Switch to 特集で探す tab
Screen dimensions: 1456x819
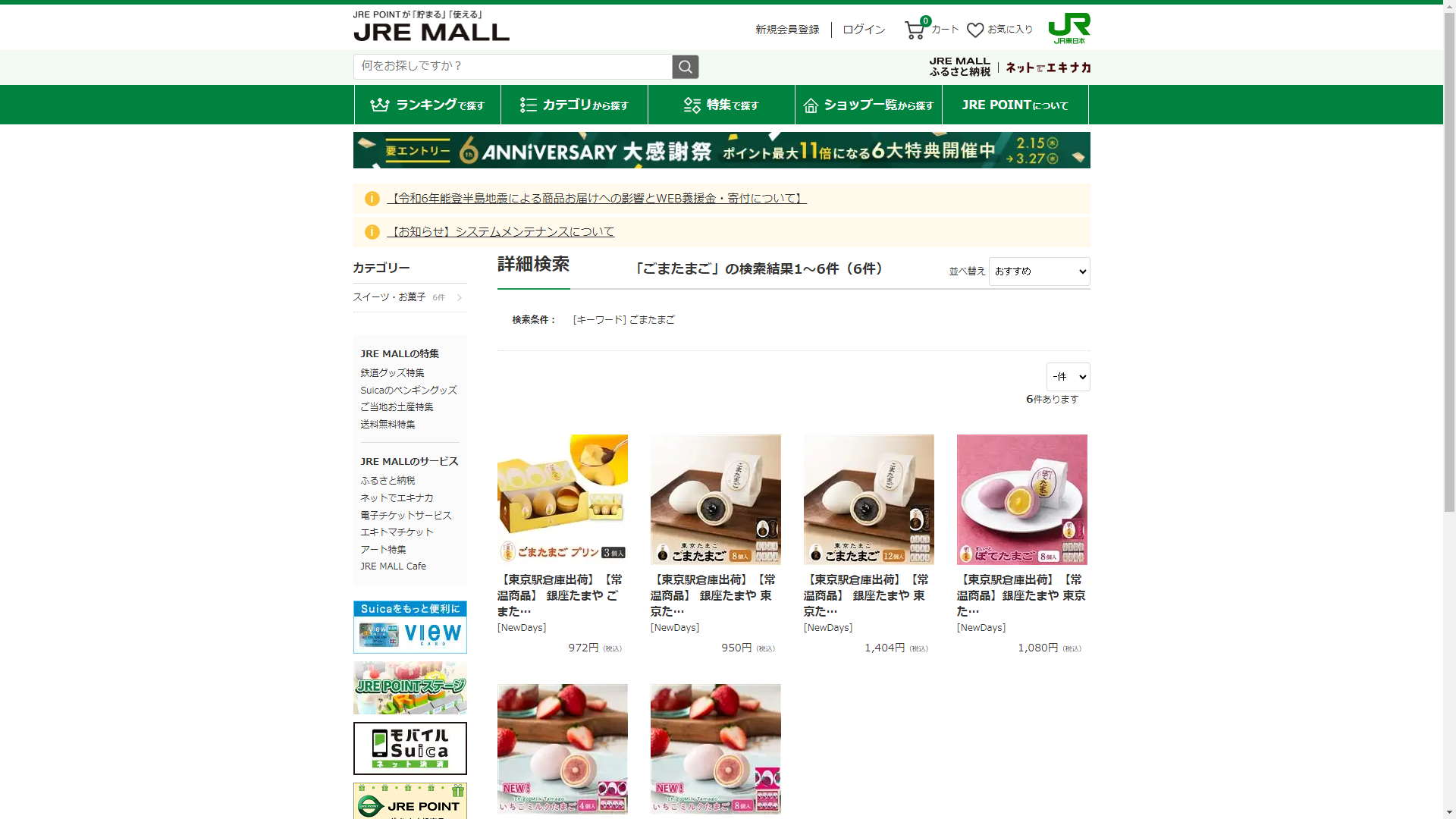coord(721,105)
